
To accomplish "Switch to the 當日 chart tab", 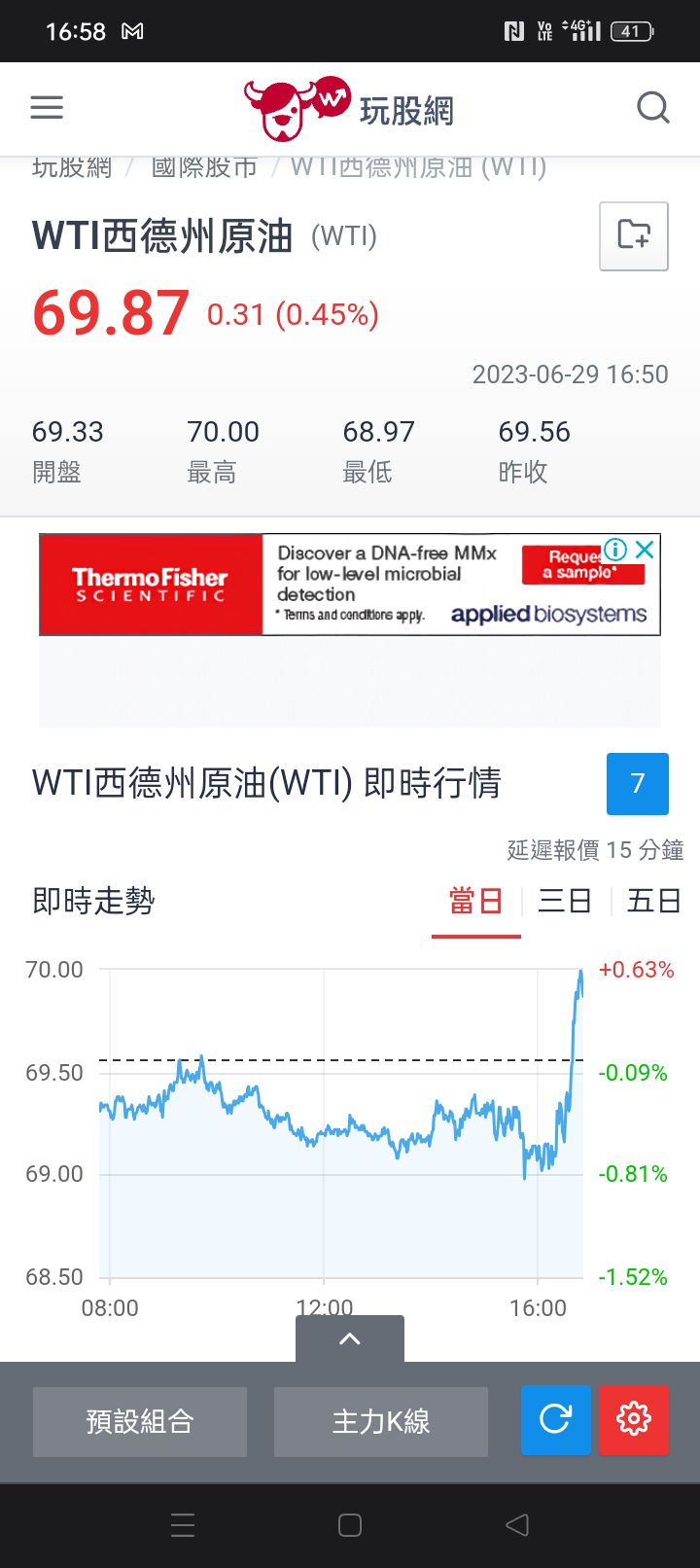I will tap(475, 901).
